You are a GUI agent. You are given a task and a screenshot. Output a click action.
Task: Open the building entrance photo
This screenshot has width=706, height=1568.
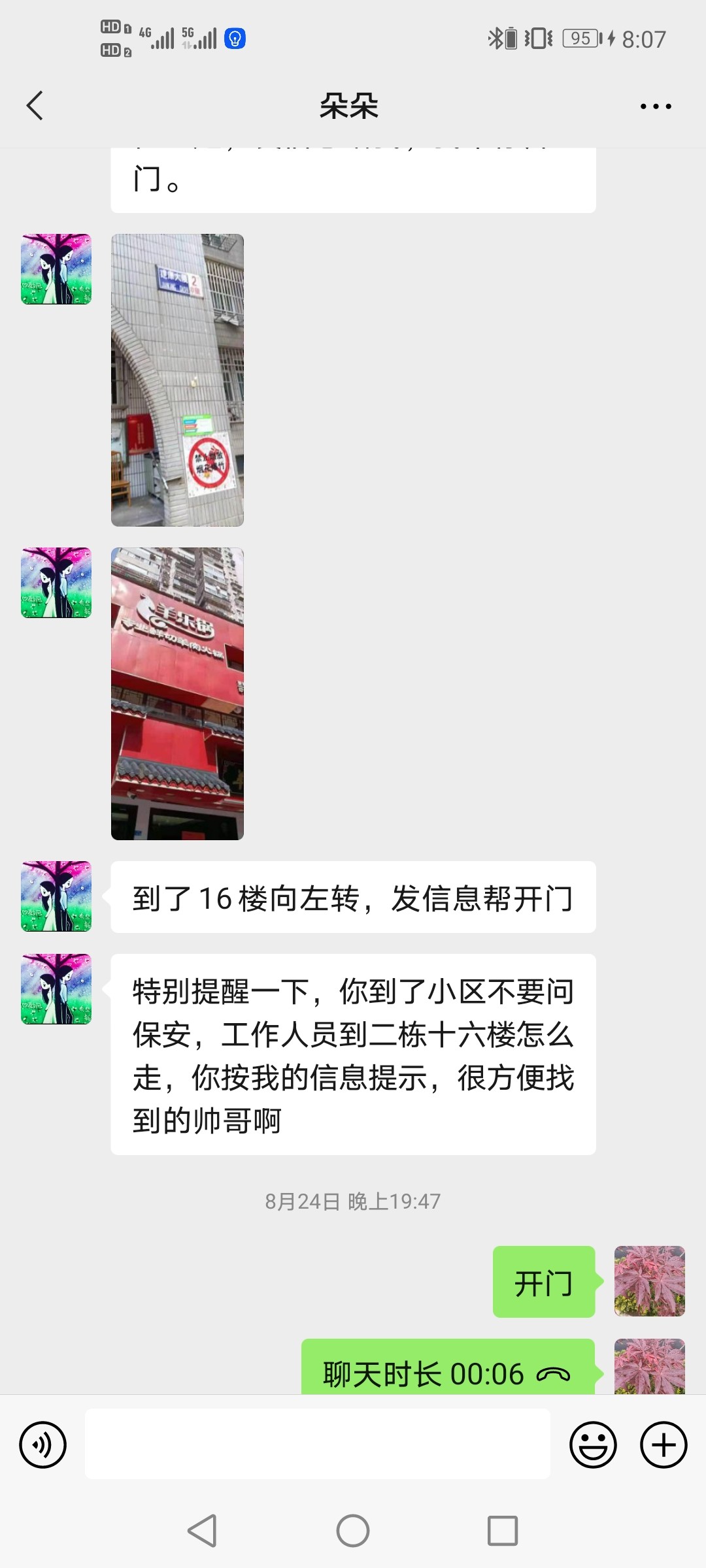[x=177, y=379]
